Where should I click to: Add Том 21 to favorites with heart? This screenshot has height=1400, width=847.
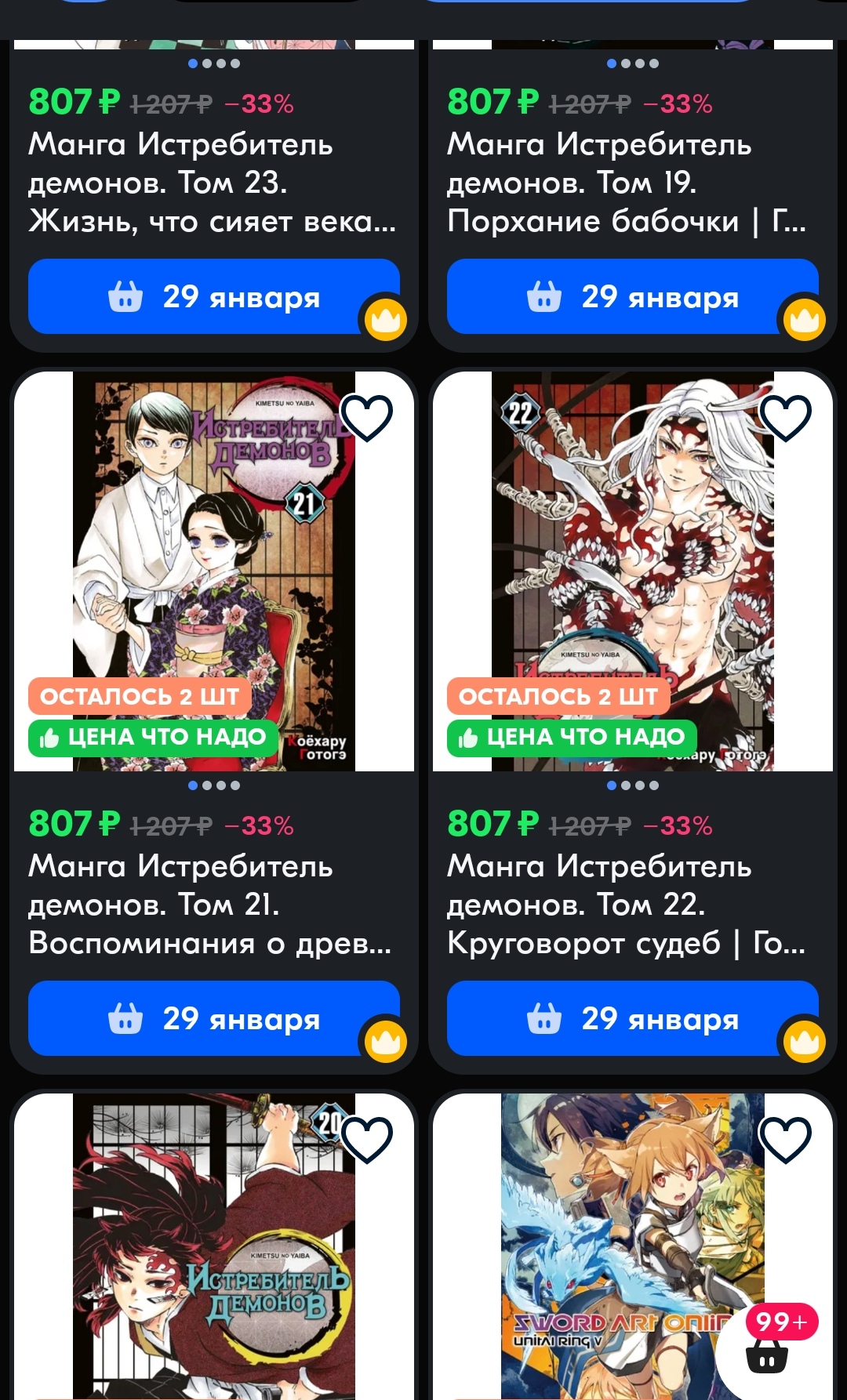[366, 418]
